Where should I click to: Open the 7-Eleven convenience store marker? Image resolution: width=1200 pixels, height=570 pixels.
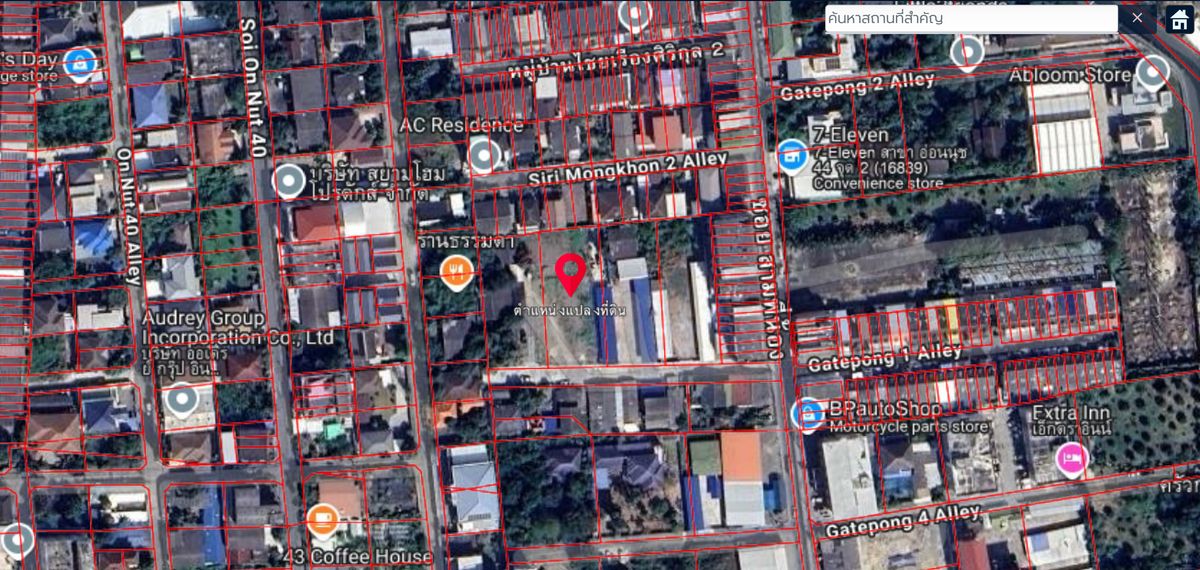(x=793, y=156)
